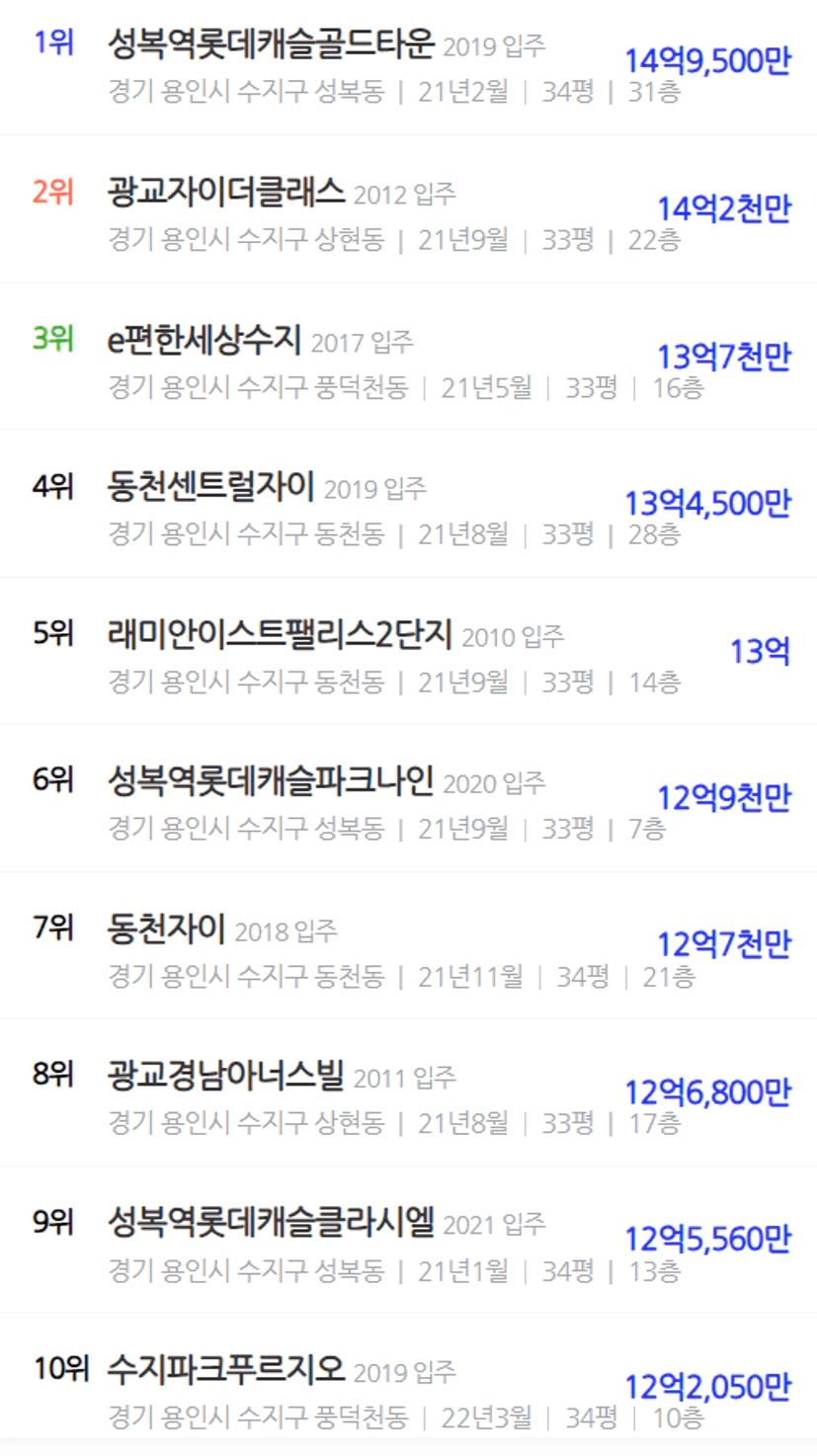Open the 2위 광교자이더클래스 listing
This screenshot has width=817, height=1456.
(x=408, y=209)
